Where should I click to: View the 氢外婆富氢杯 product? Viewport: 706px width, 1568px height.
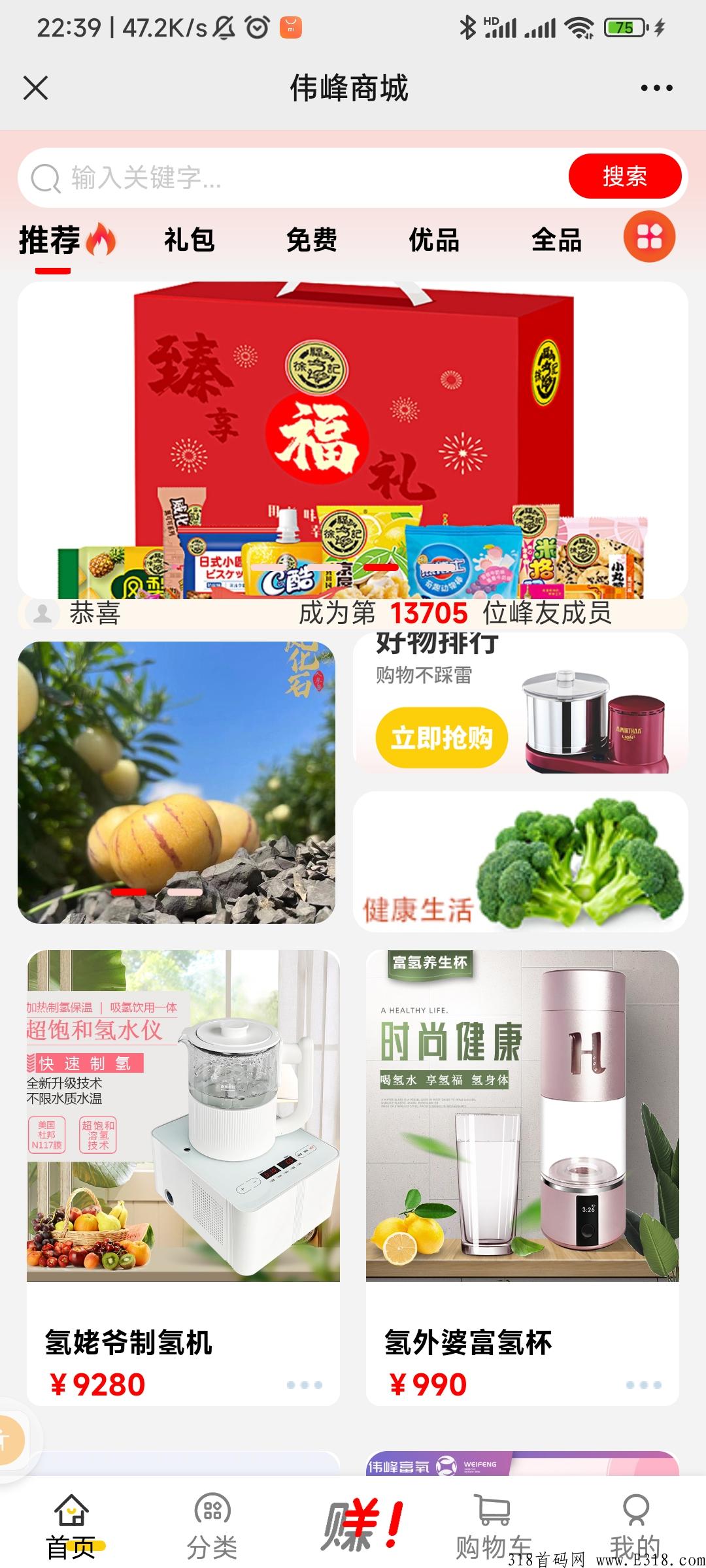pos(522,1177)
